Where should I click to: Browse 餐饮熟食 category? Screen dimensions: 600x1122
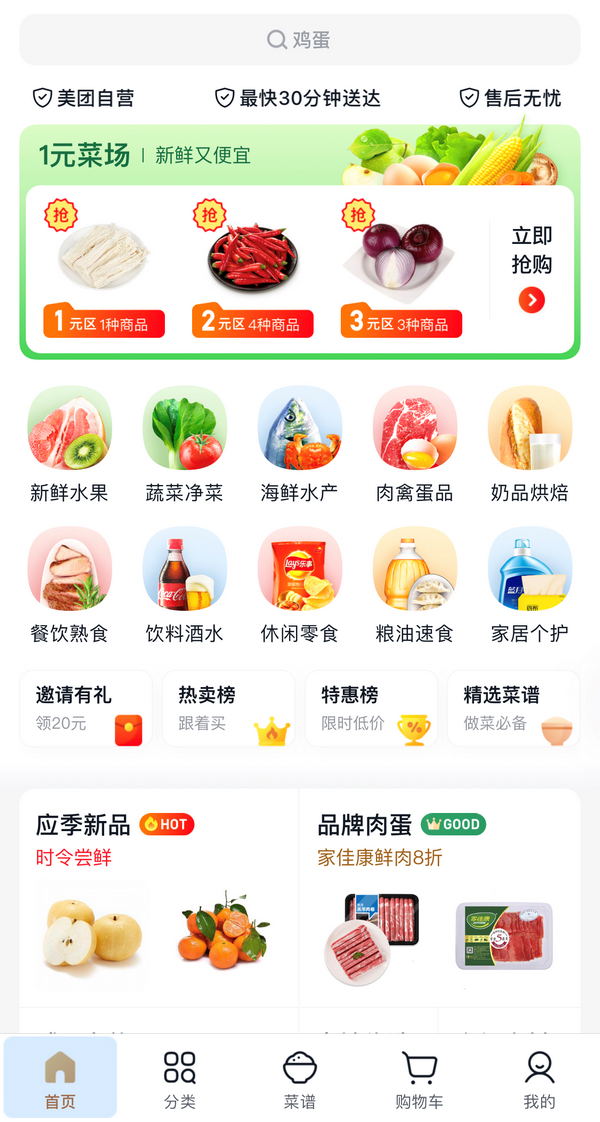click(69, 585)
